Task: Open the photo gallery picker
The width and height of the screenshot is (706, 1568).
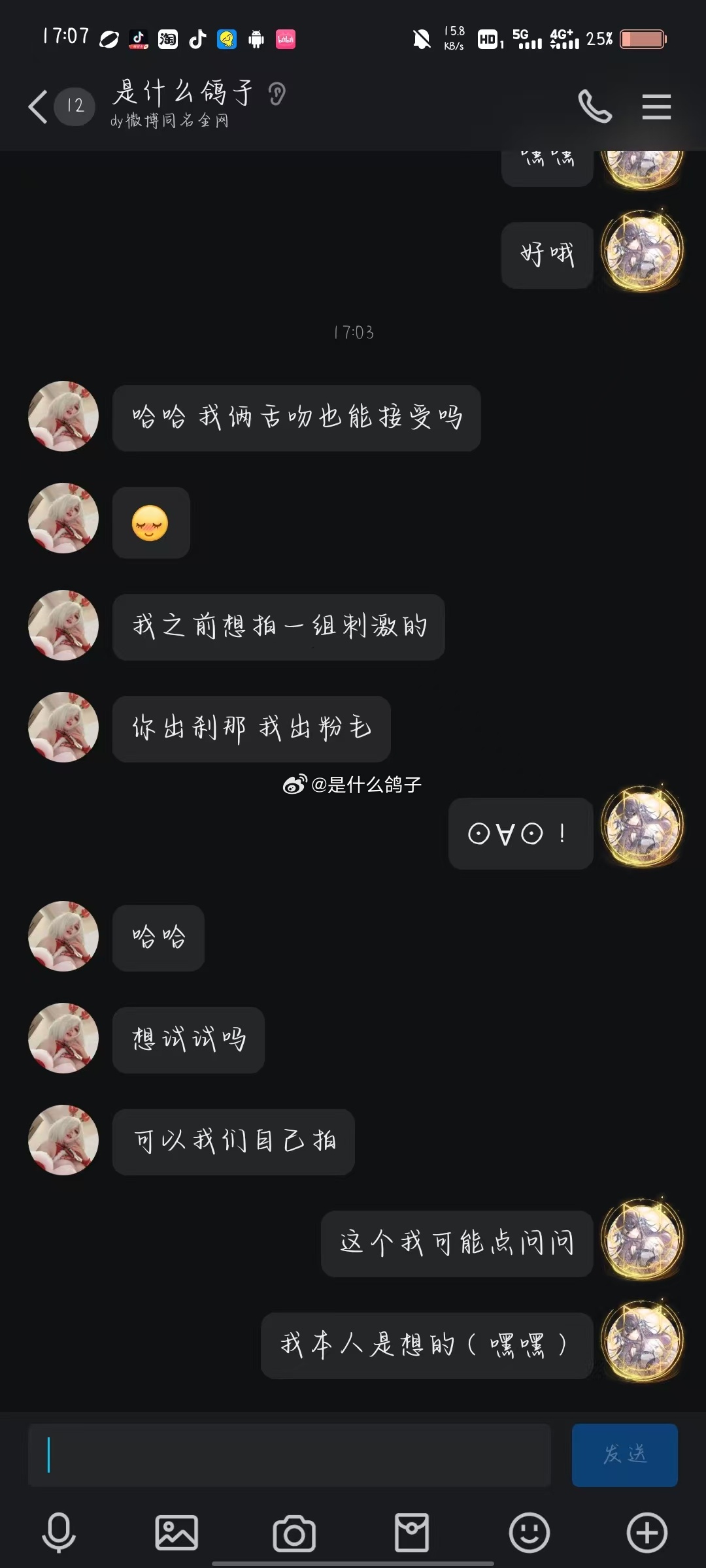Action: point(176,1532)
